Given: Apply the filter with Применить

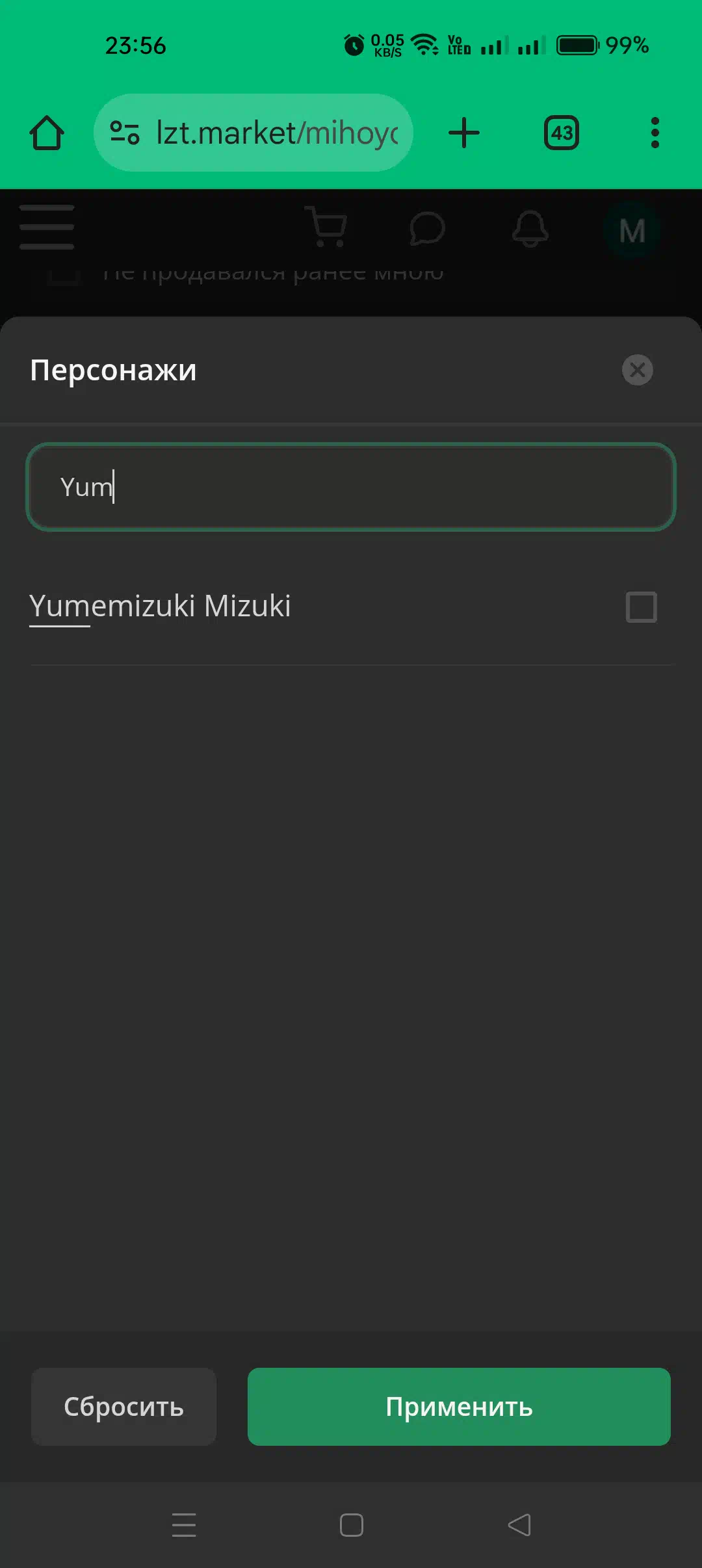Looking at the screenshot, I should (x=459, y=1407).
